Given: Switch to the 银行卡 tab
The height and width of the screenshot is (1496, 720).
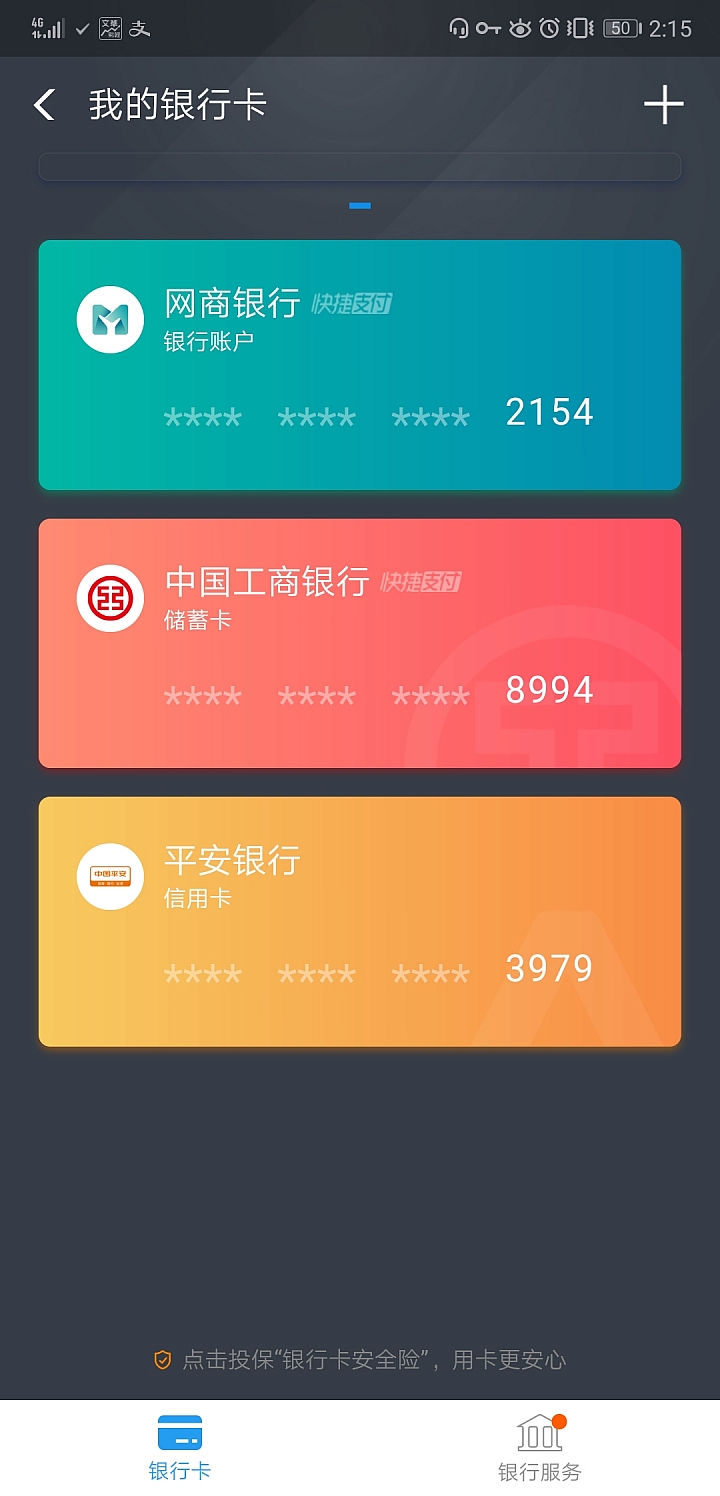Looking at the screenshot, I should [x=180, y=1447].
